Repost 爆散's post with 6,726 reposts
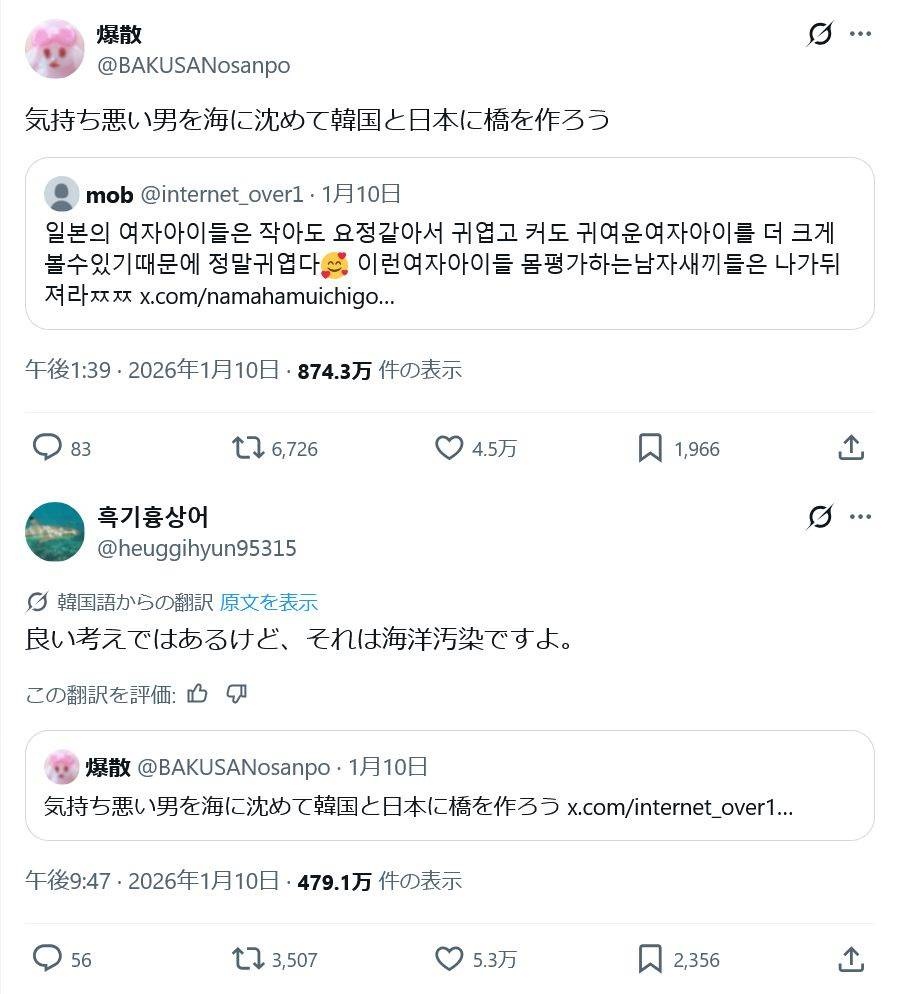Screen dimensions: 898x994 (249, 448)
